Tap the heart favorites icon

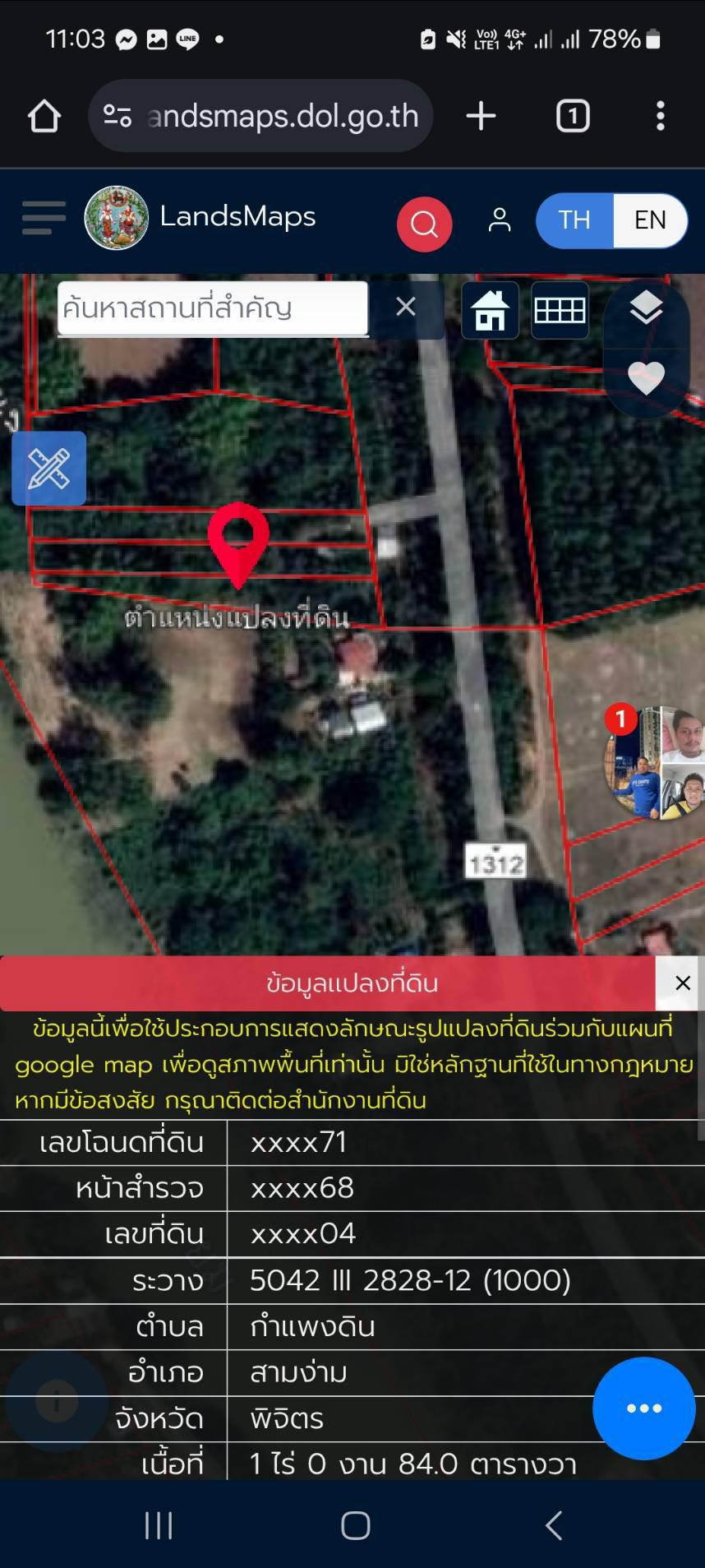point(646,378)
